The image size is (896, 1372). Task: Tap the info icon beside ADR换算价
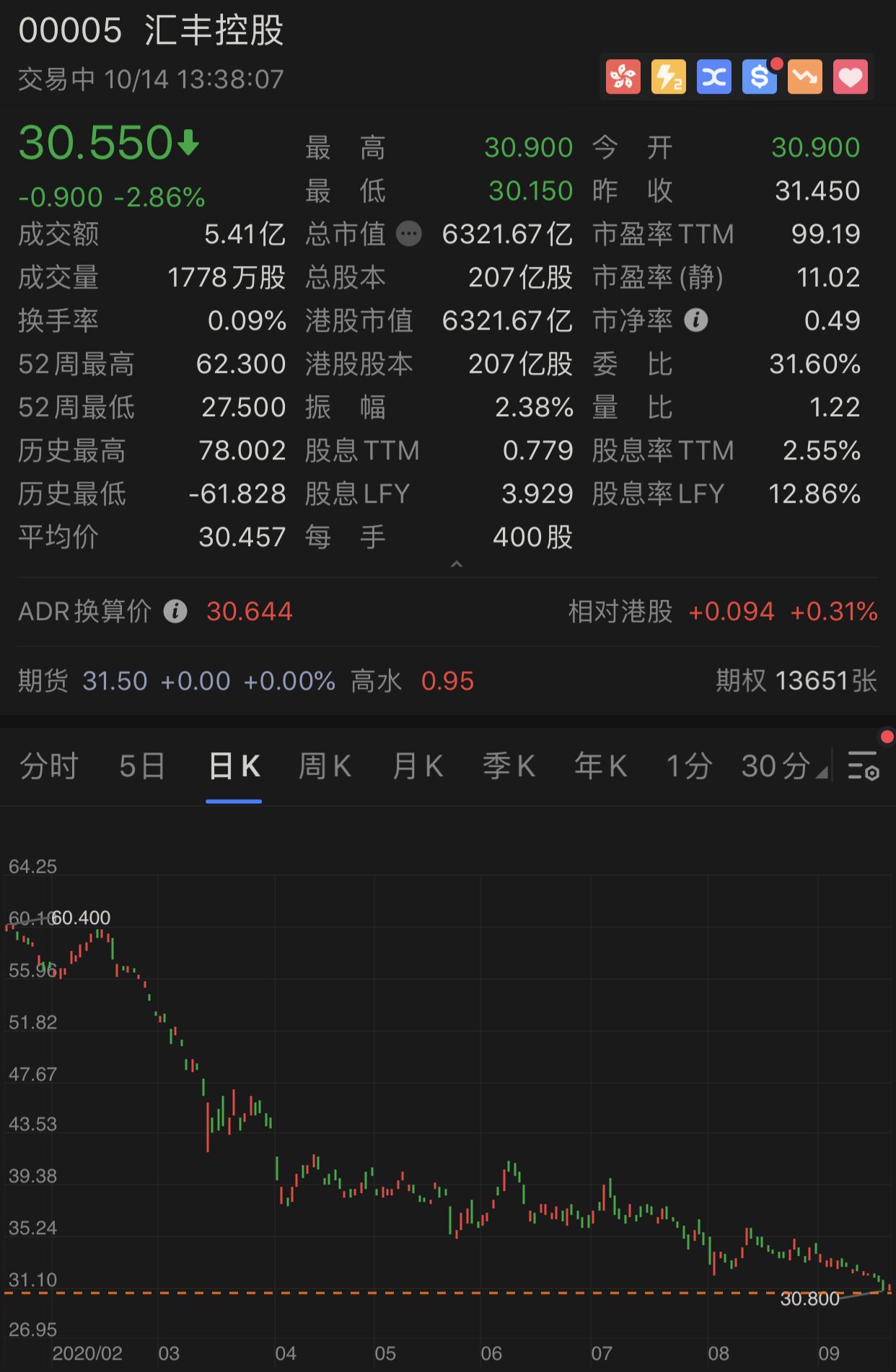(174, 612)
